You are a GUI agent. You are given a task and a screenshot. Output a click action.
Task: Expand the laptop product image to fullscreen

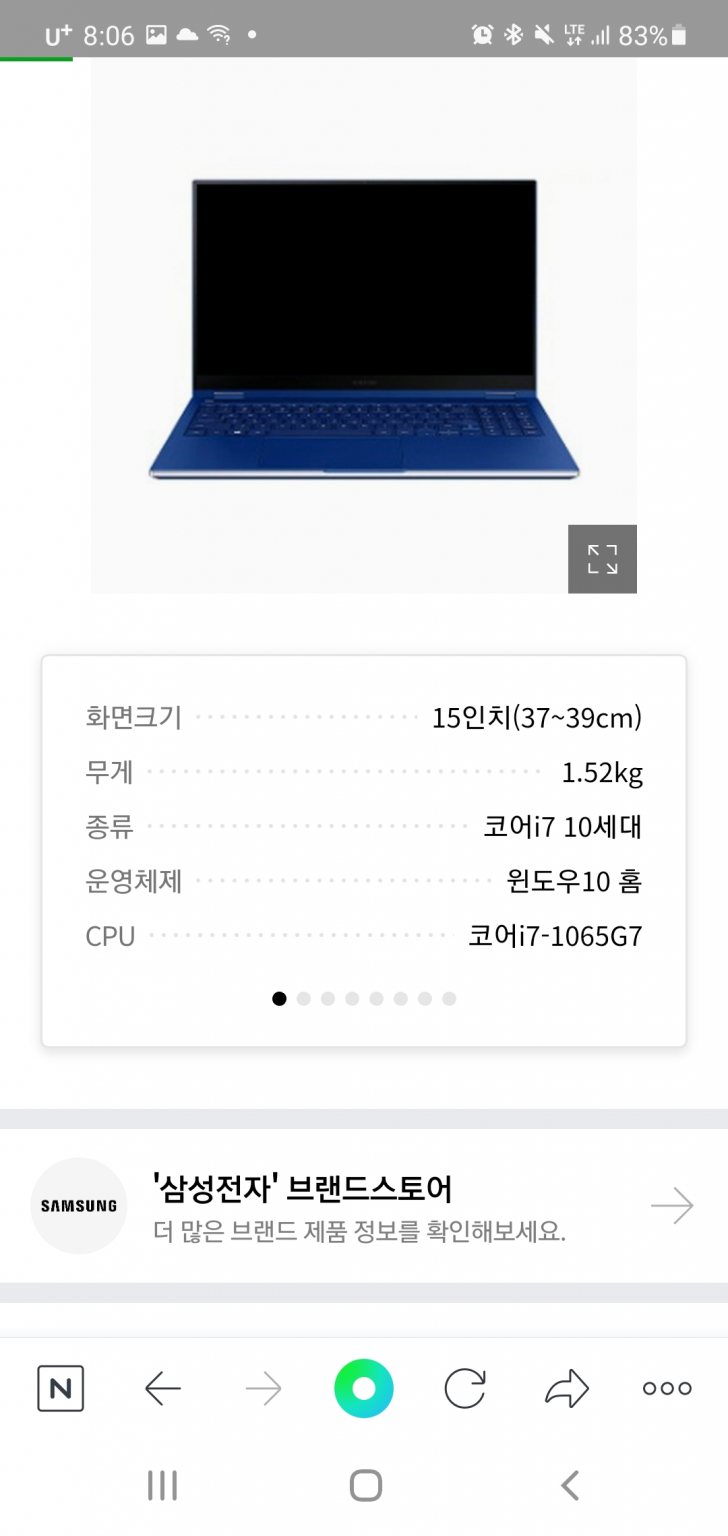602,559
